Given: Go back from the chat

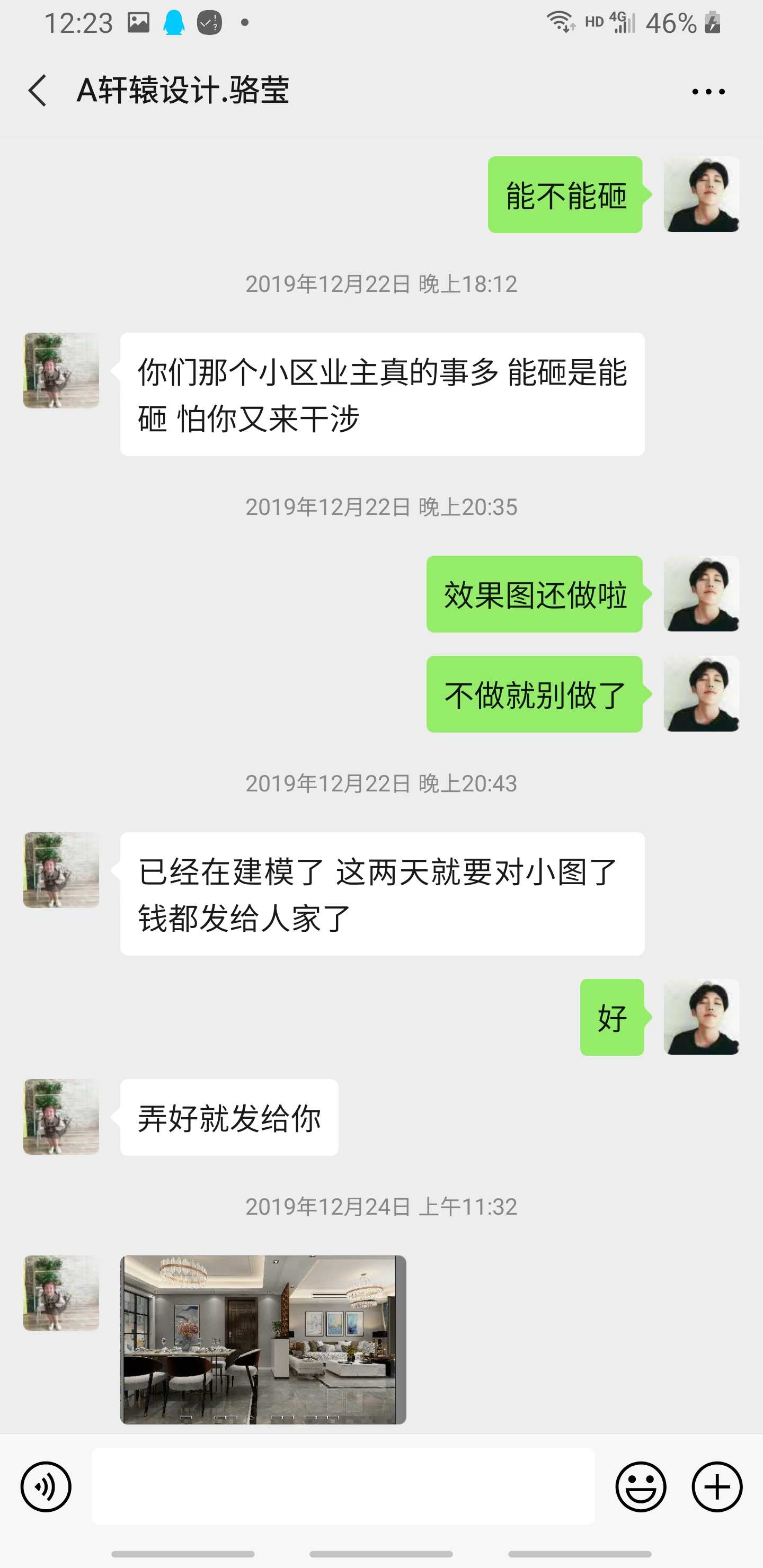Looking at the screenshot, I should (38, 91).
